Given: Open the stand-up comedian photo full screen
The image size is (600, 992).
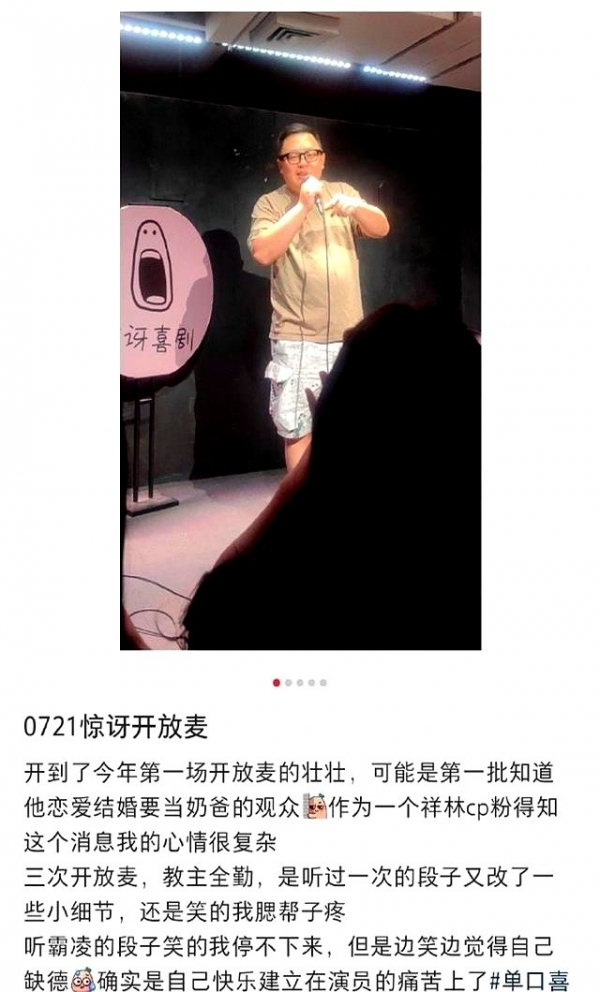Looking at the screenshot, I should tap(300, 330).
